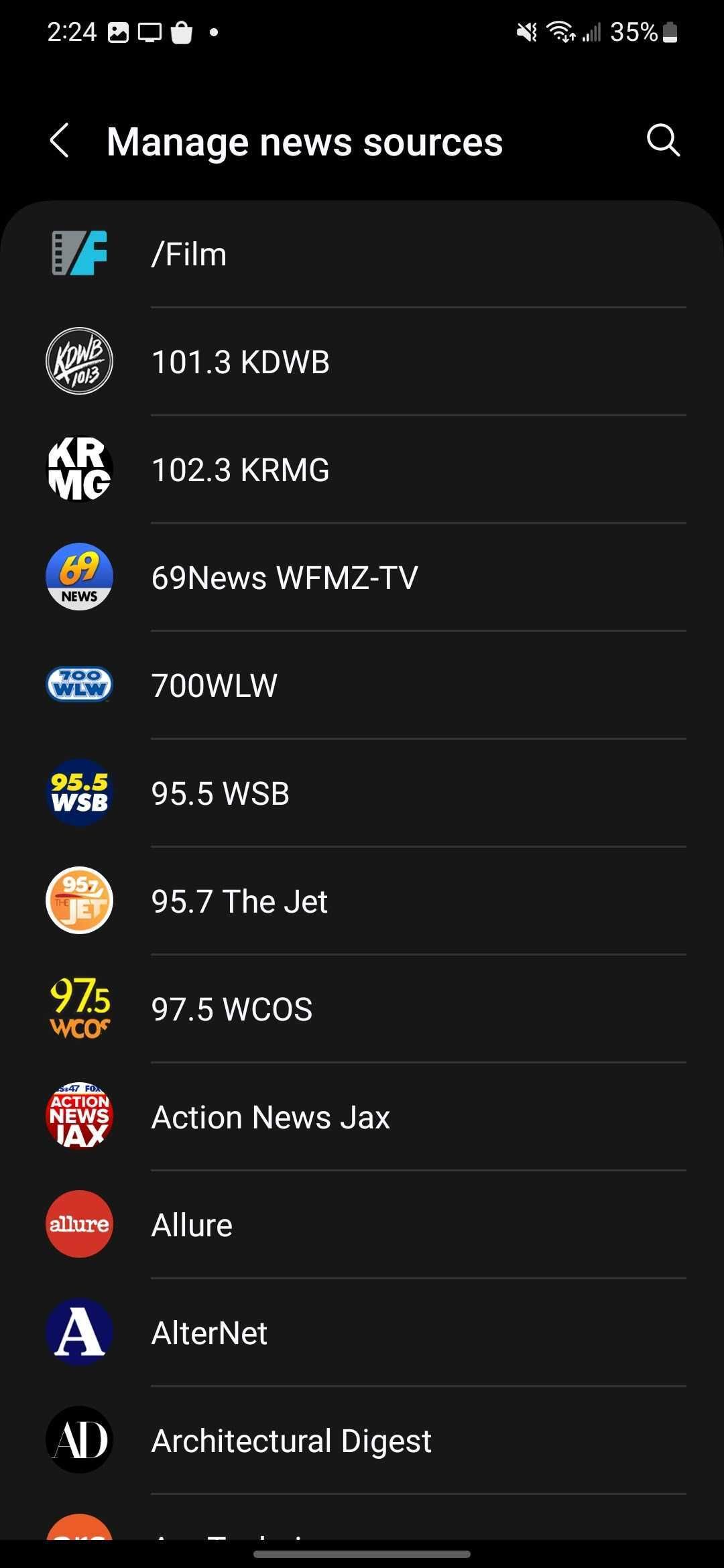Choose 102.3 KRMG from the list

[x=362, y=470]
